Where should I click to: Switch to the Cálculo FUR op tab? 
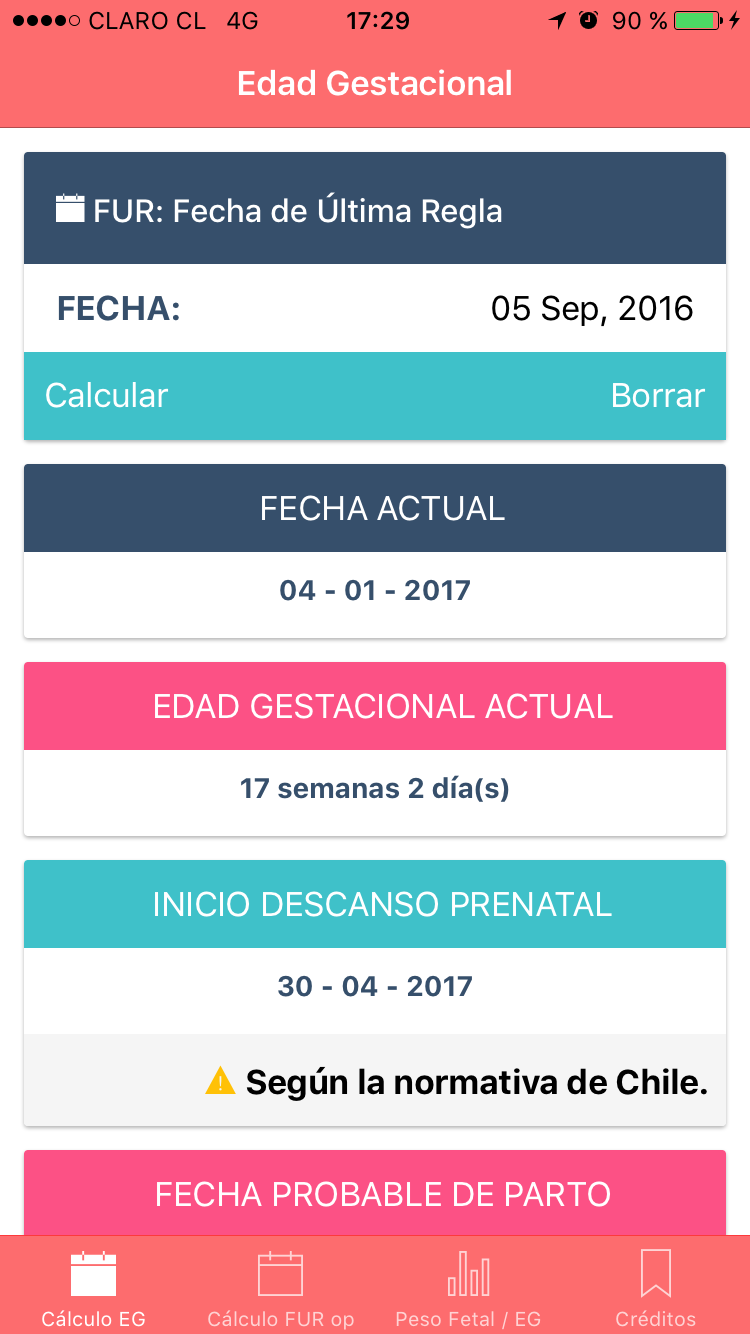point(281,1288)
